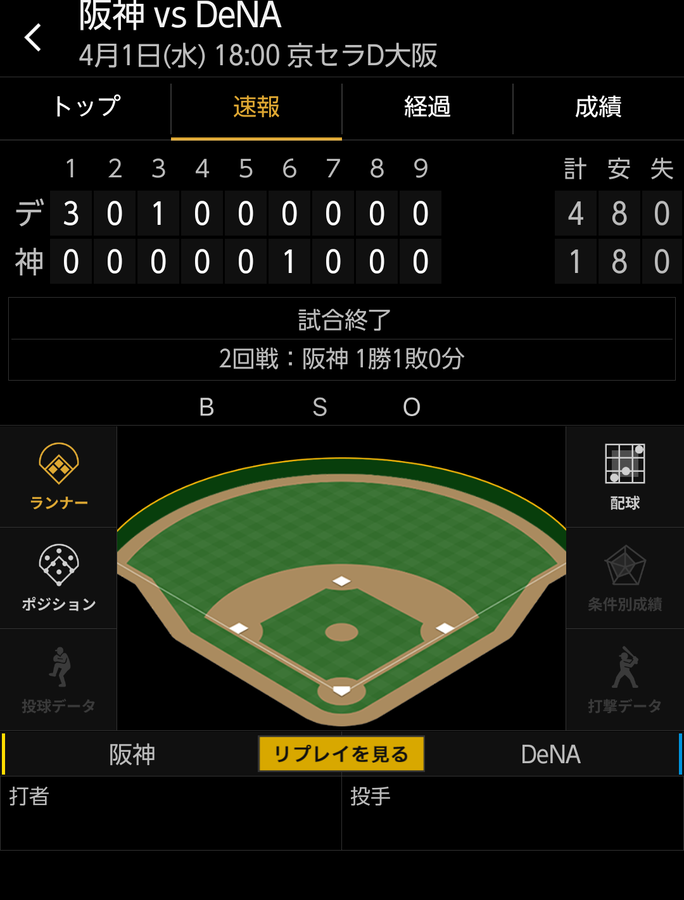
Task: Select the 阪神 team tab
Action: click(x=132, y=754)
